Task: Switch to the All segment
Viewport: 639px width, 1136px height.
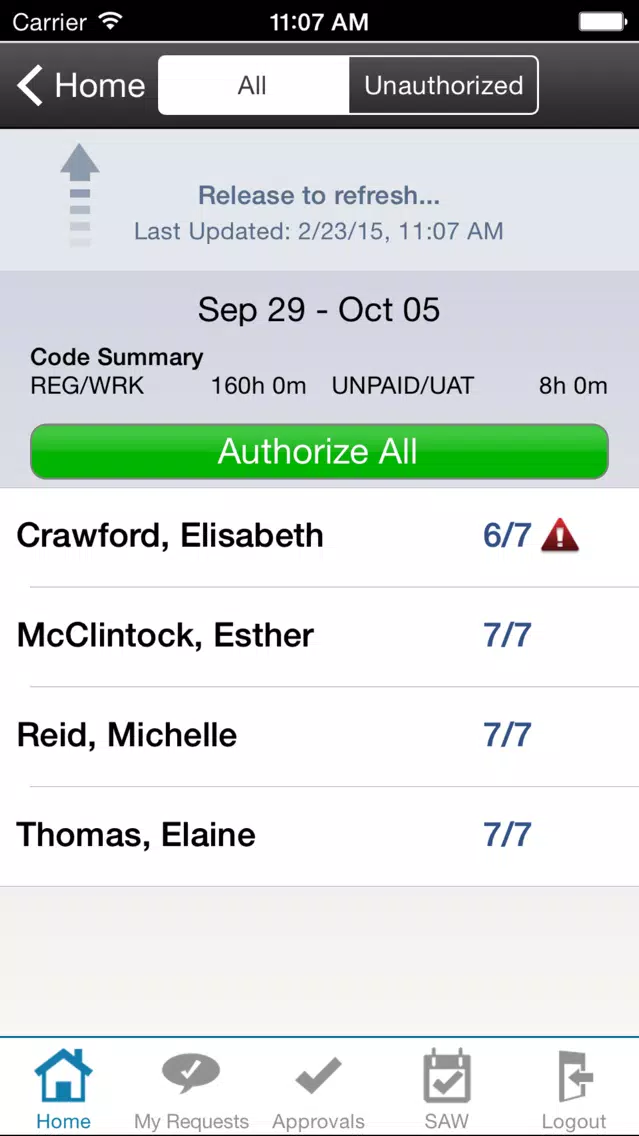Action: click(x=253, y=86)
